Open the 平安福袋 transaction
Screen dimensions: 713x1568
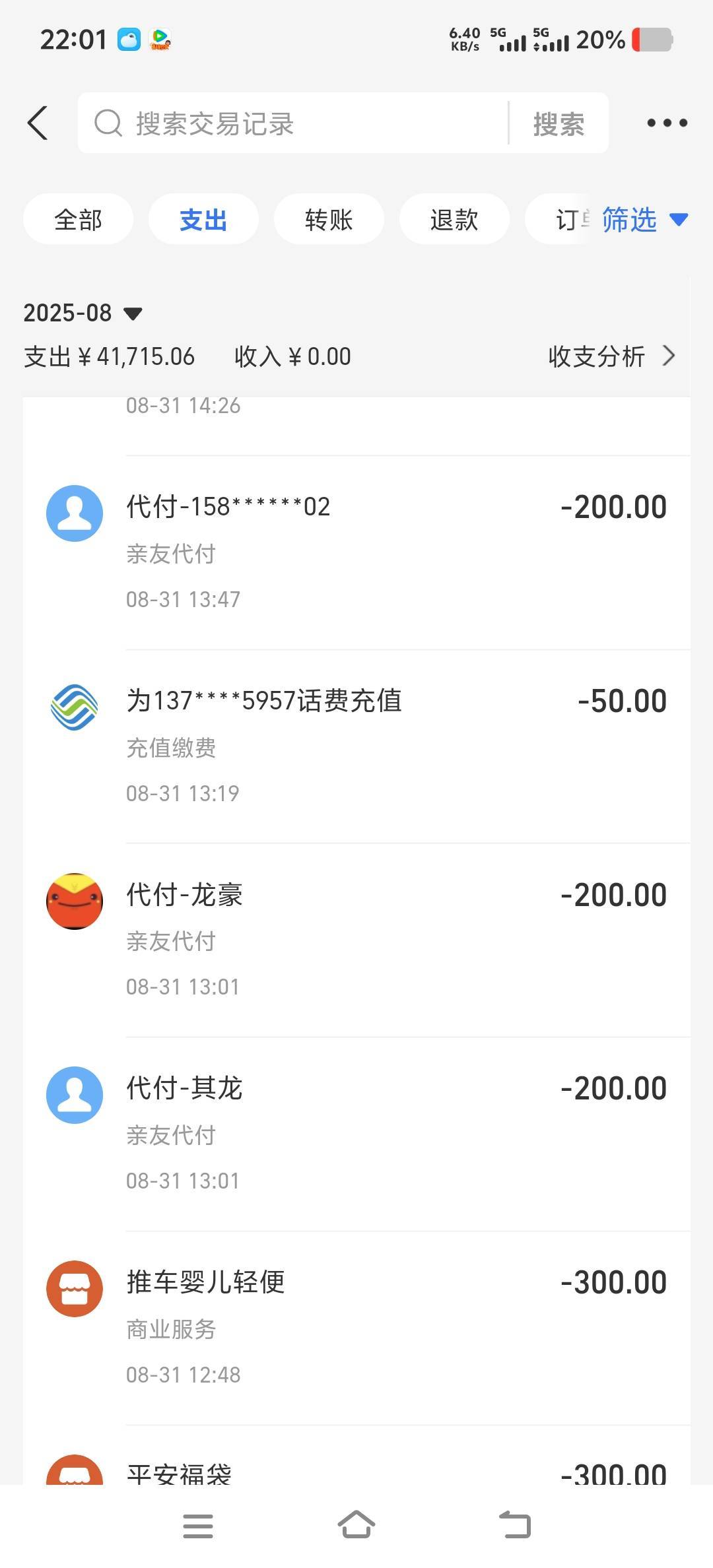(x=356, y=1473)
